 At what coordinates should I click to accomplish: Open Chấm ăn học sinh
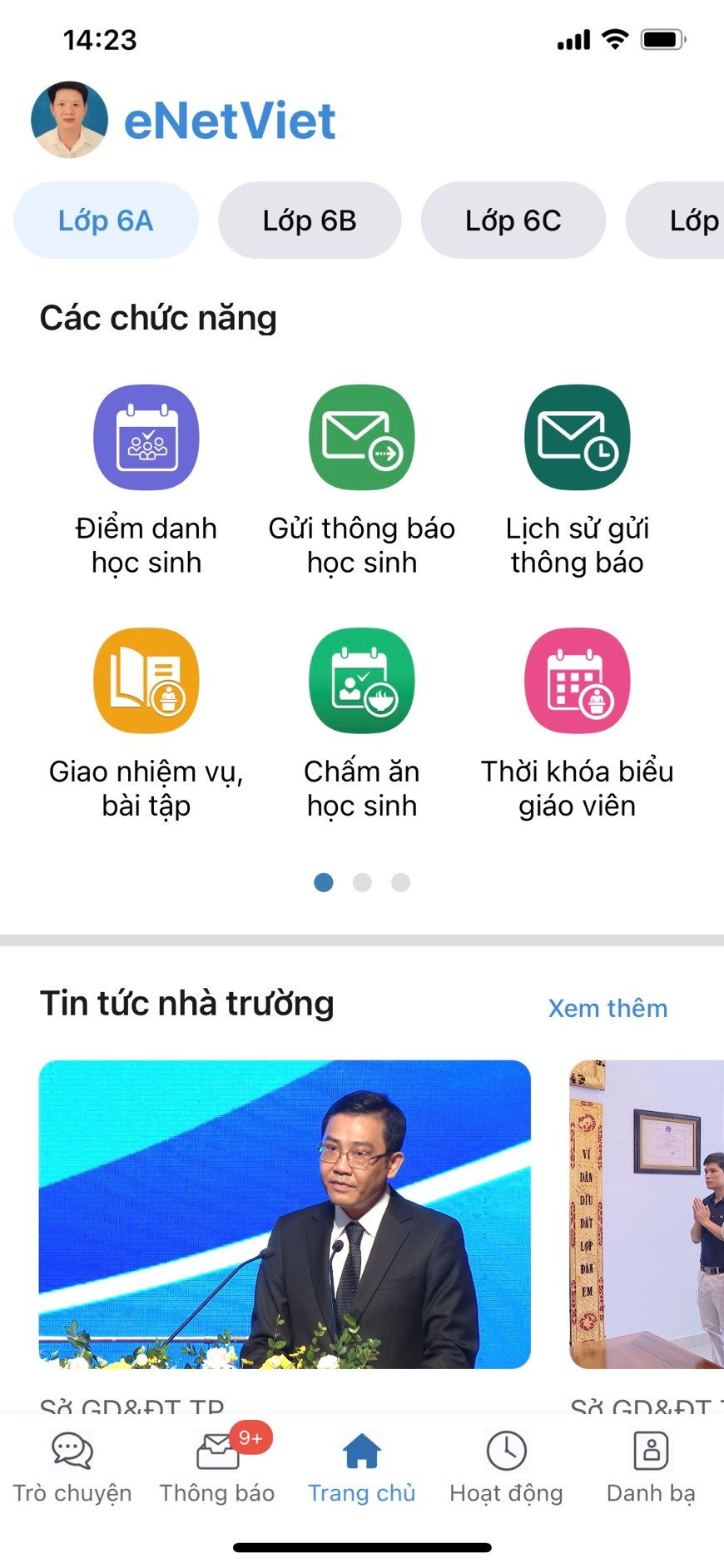pyautogui.click(x=362, y=681)
